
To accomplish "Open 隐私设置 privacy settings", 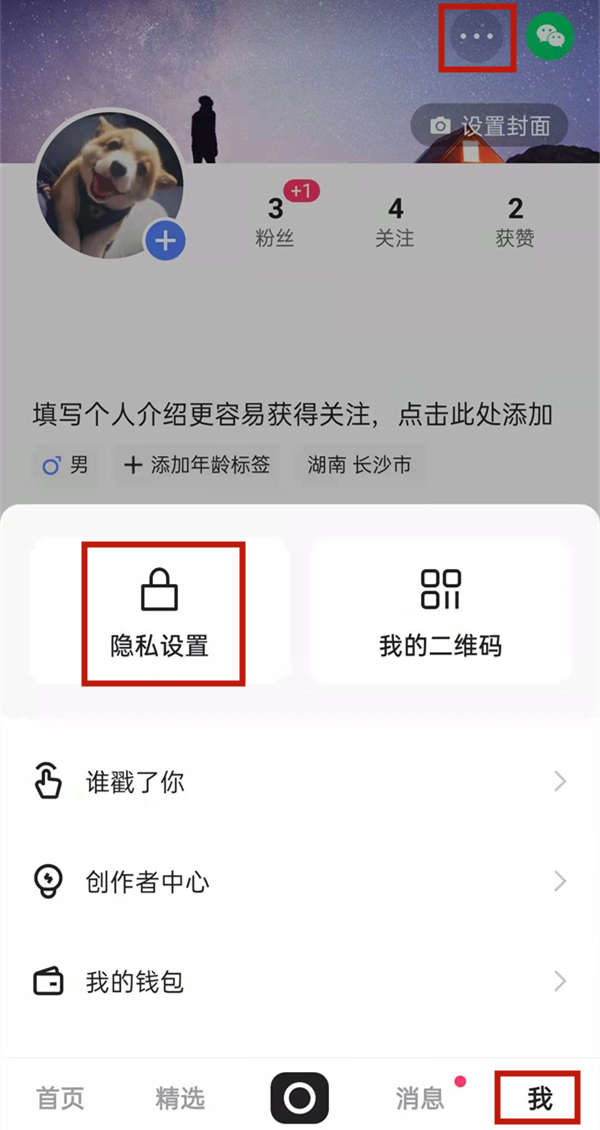I will 160,613.
